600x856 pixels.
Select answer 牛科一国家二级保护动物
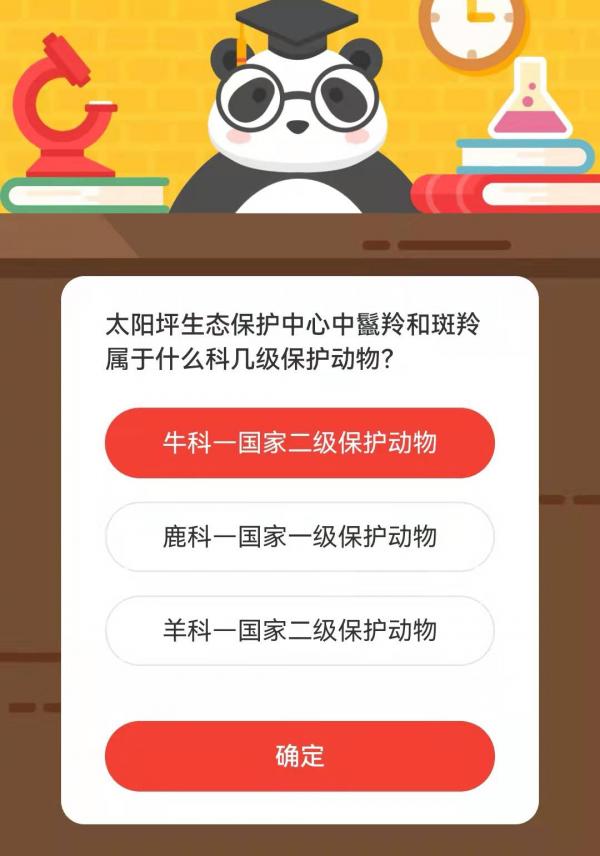[x=300, y=443]
